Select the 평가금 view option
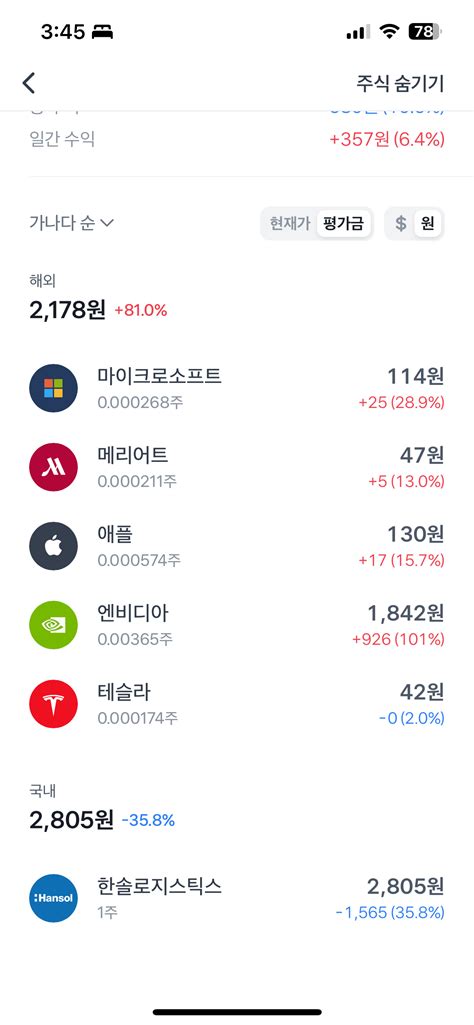The image size is (474, 1025). [x=344, y=224]
